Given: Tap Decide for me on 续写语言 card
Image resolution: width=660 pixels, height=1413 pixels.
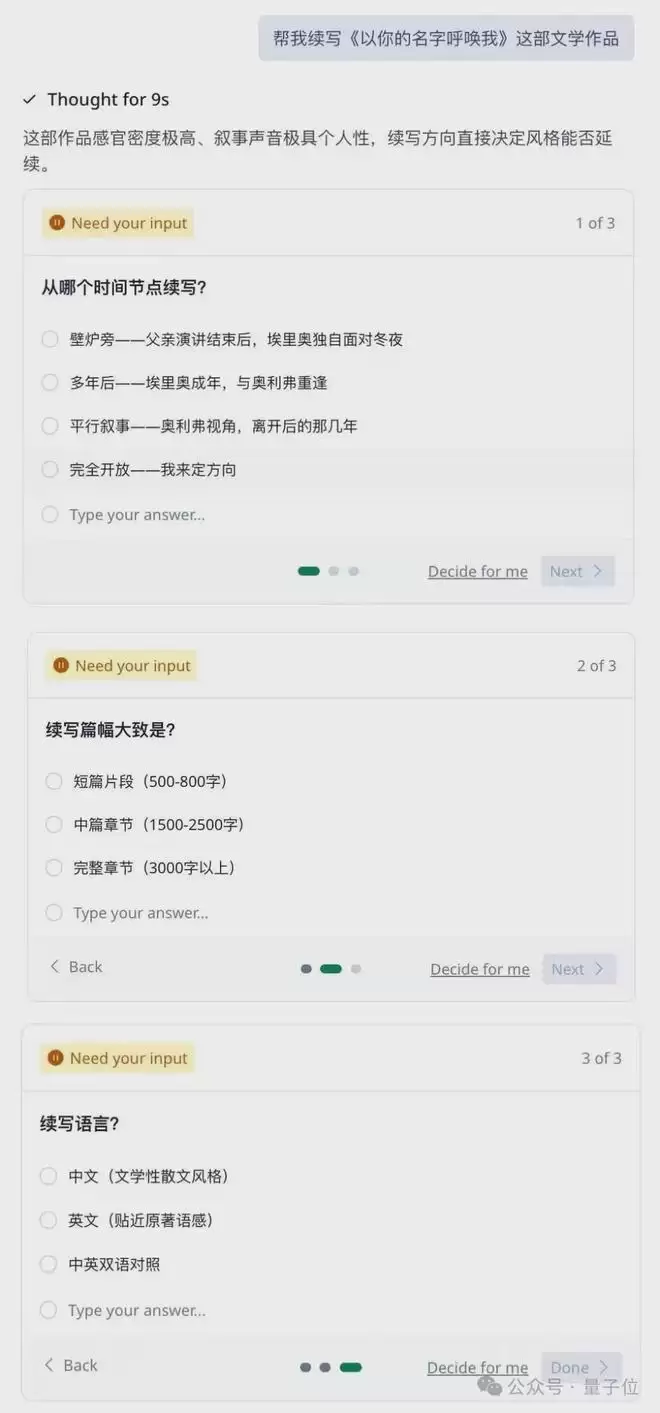Looking at the screenshot, I should coord(477,1367).
